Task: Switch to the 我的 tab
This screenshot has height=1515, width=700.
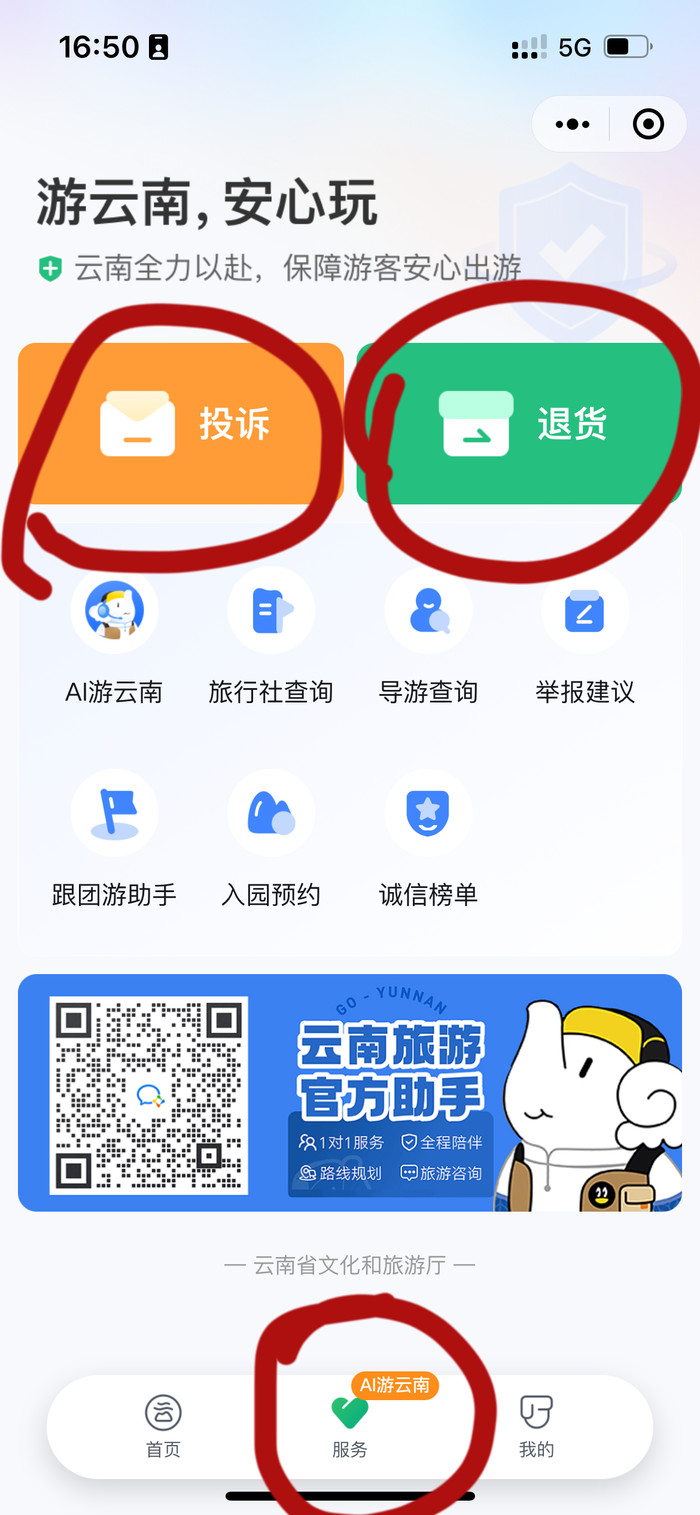Action: [536, 1426]
